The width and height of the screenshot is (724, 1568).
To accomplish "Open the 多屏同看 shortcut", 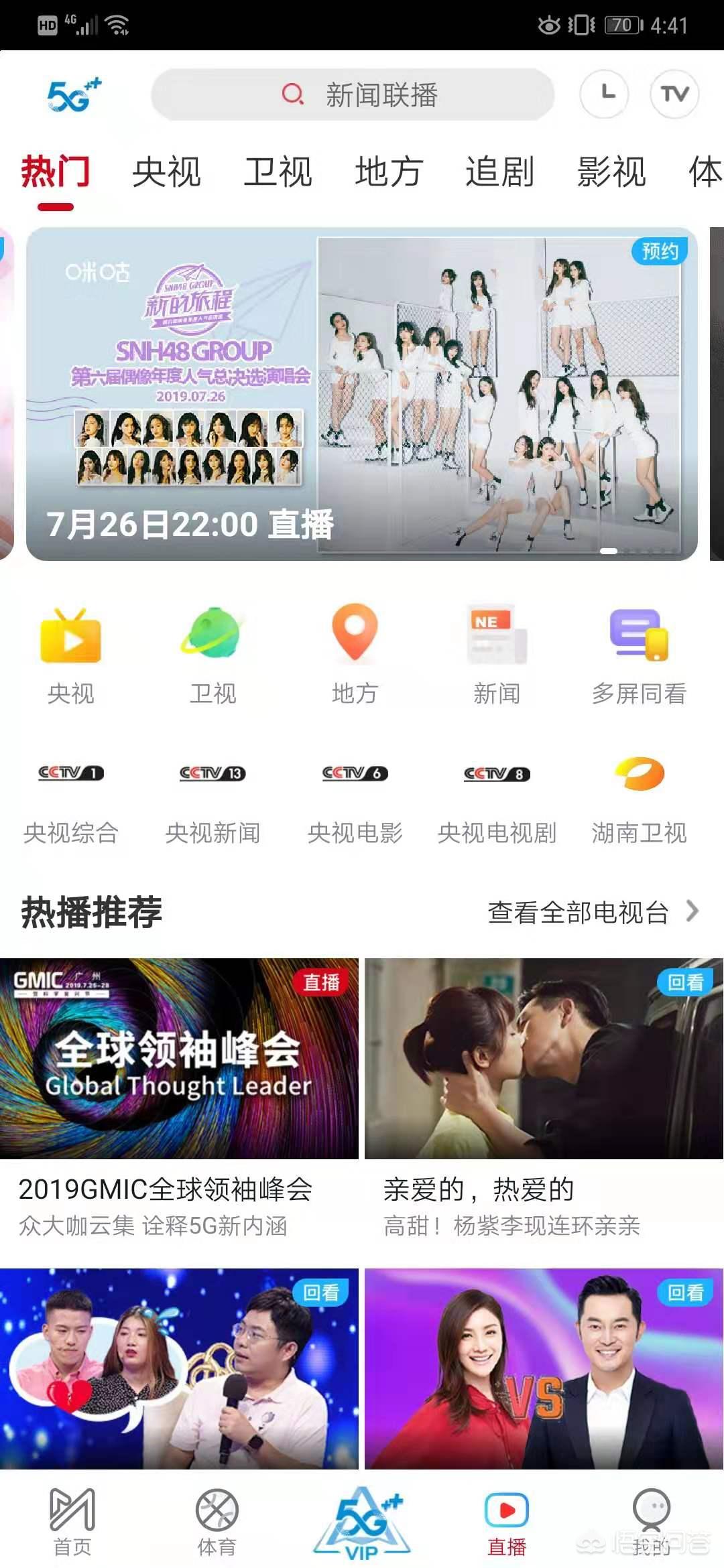I will click(x=639, y=655).
